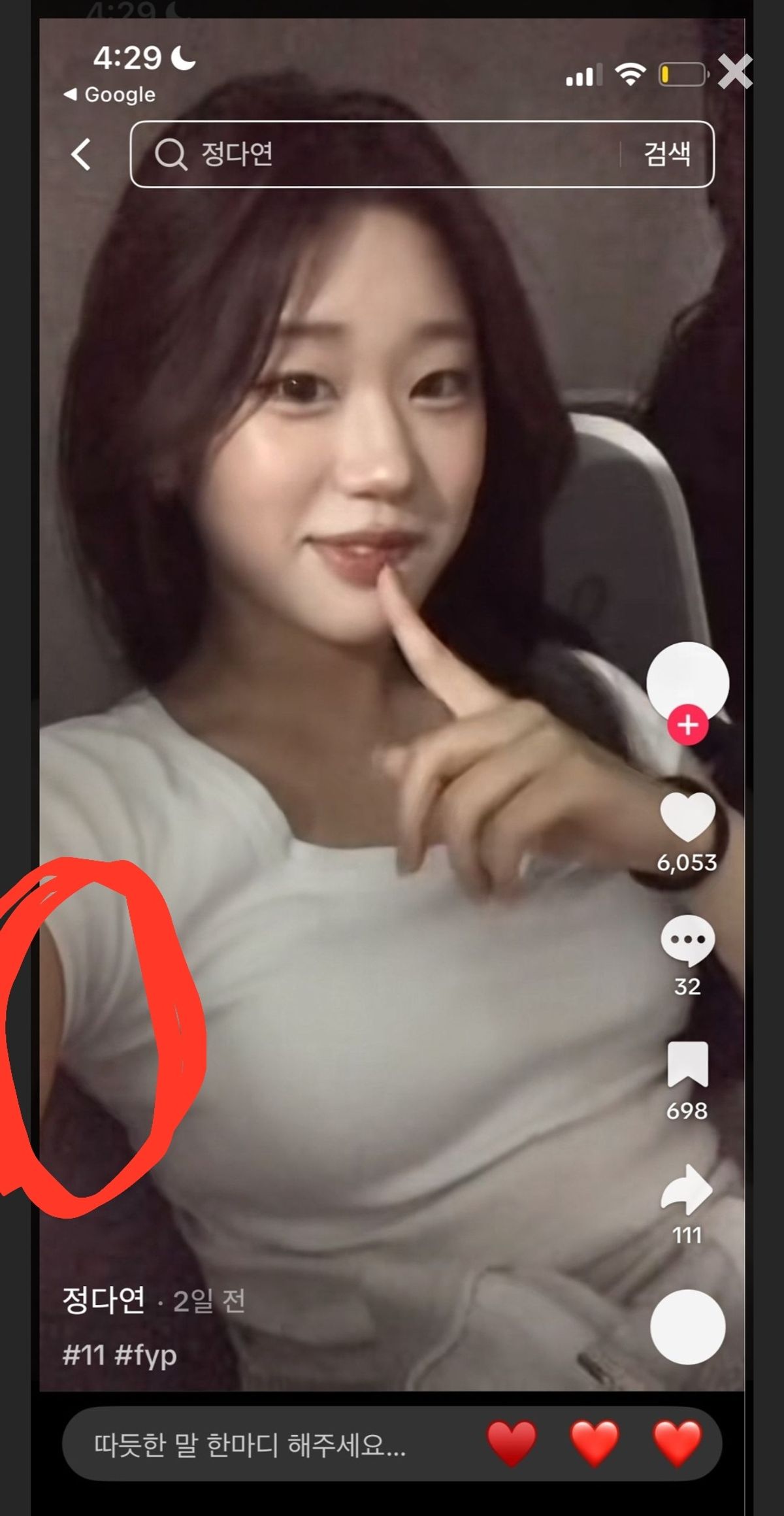Go back with the left arrow
Viewport: 784px width, 1516px height.
[81, 154]
